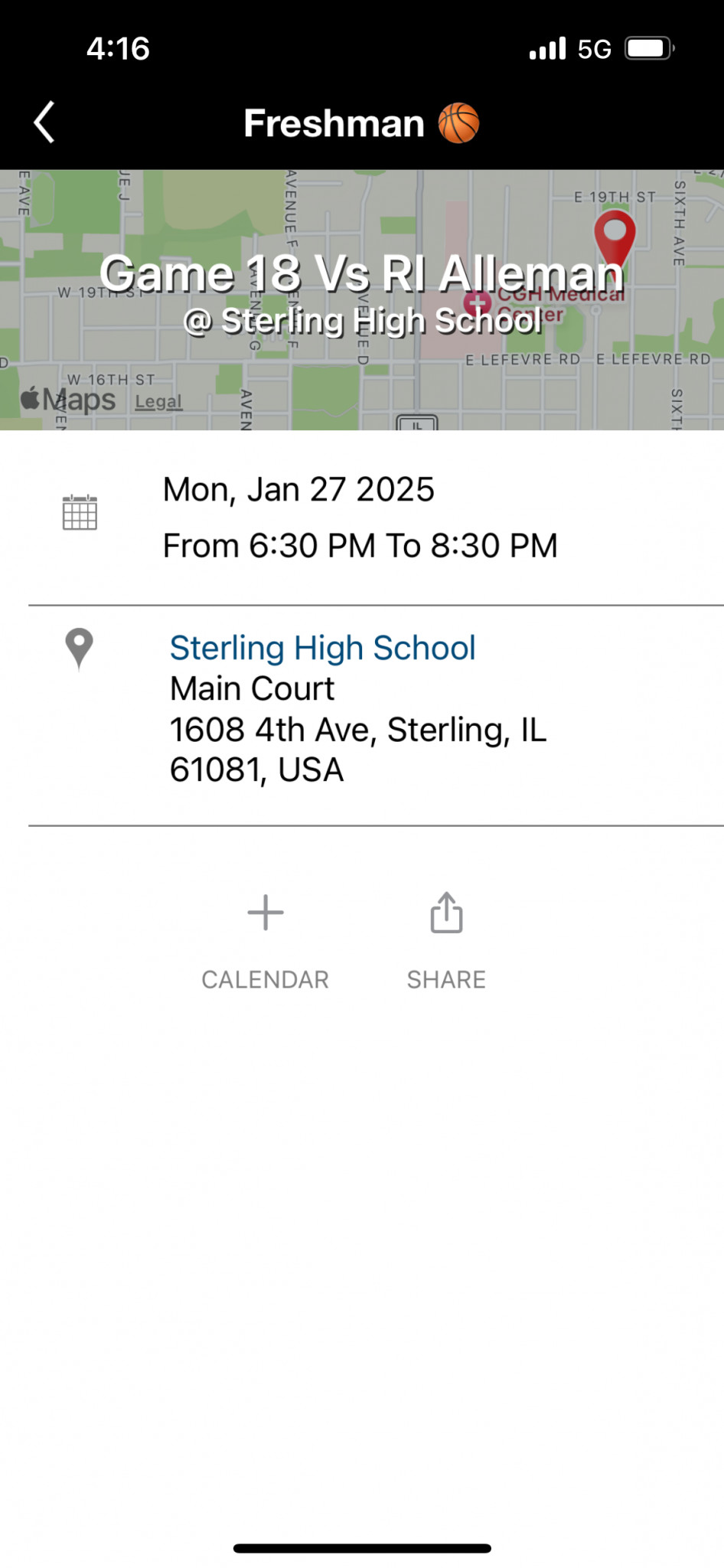Share this game event
This screenshot has width=724, height=1568.
tap(446, 942)
